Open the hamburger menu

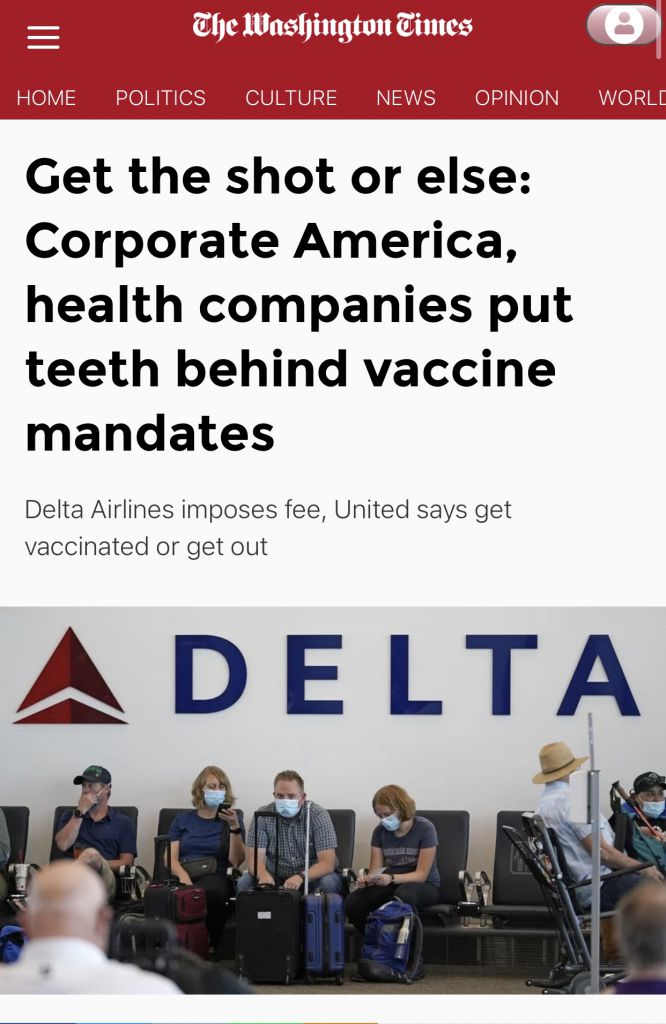point(43,38)
